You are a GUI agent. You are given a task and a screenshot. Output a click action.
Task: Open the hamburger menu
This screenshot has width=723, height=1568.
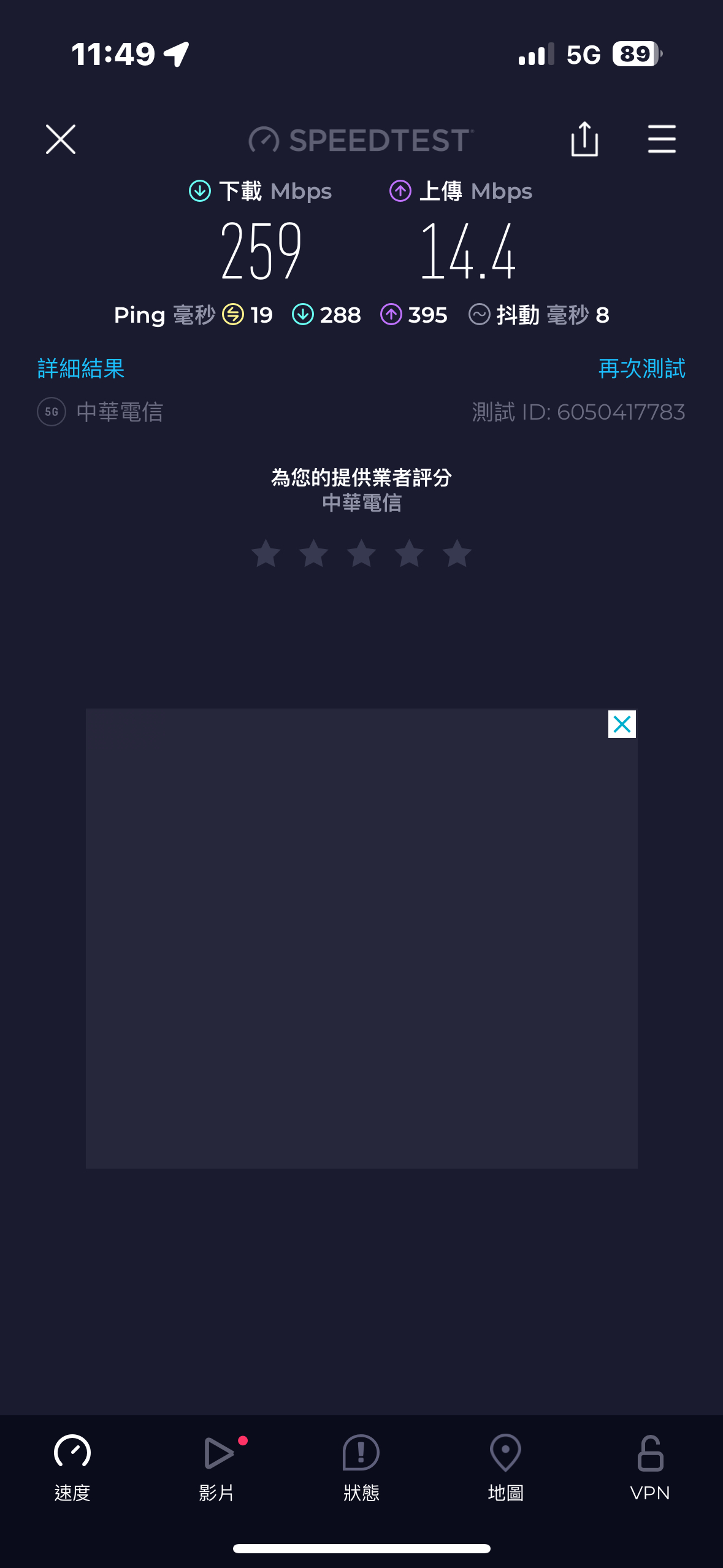click(x=662, y=139)
